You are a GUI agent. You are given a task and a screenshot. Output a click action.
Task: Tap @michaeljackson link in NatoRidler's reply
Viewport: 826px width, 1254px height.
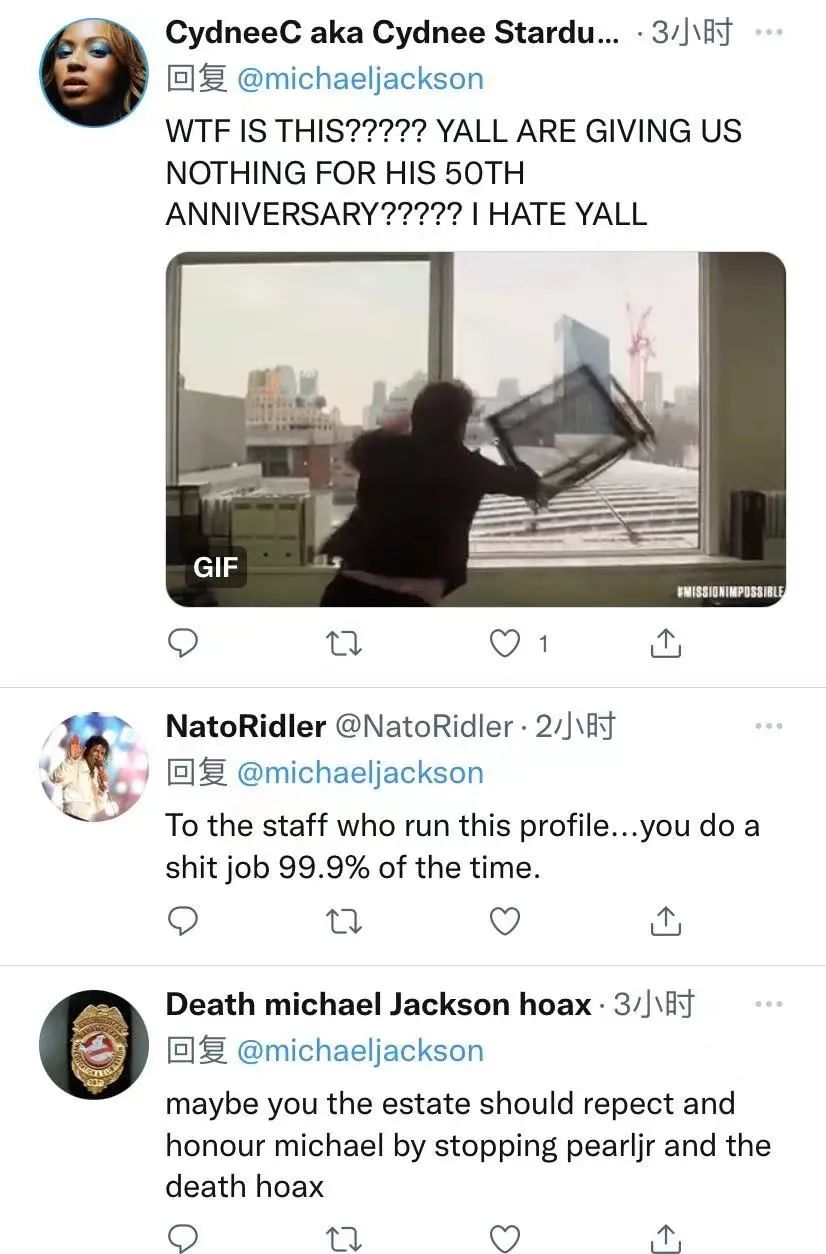click(x=360, y=773)
